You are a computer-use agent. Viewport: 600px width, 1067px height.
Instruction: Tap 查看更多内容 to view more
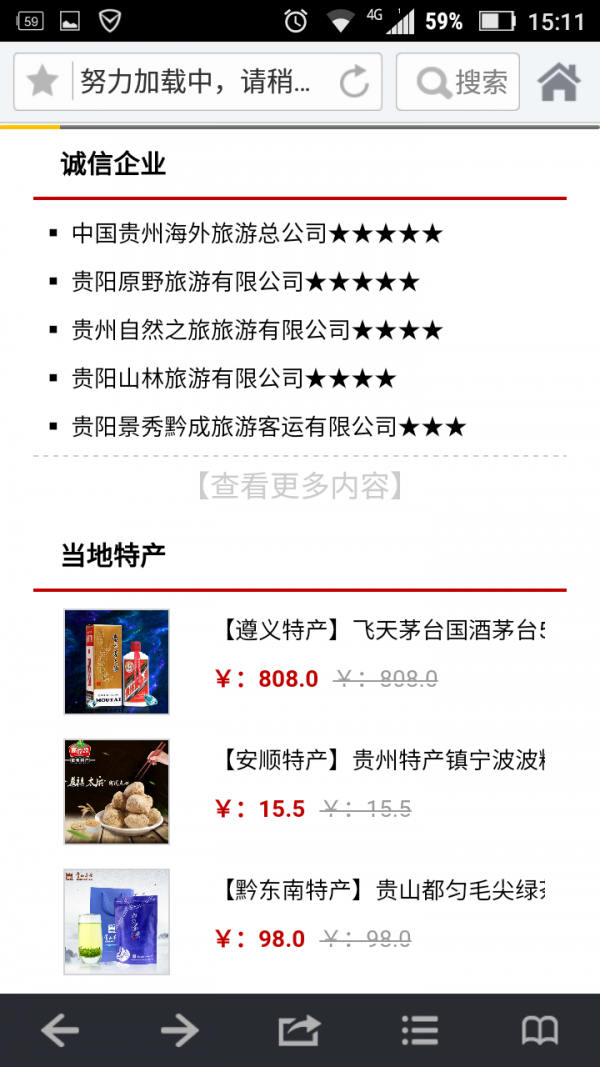click(x=299, y=487)
